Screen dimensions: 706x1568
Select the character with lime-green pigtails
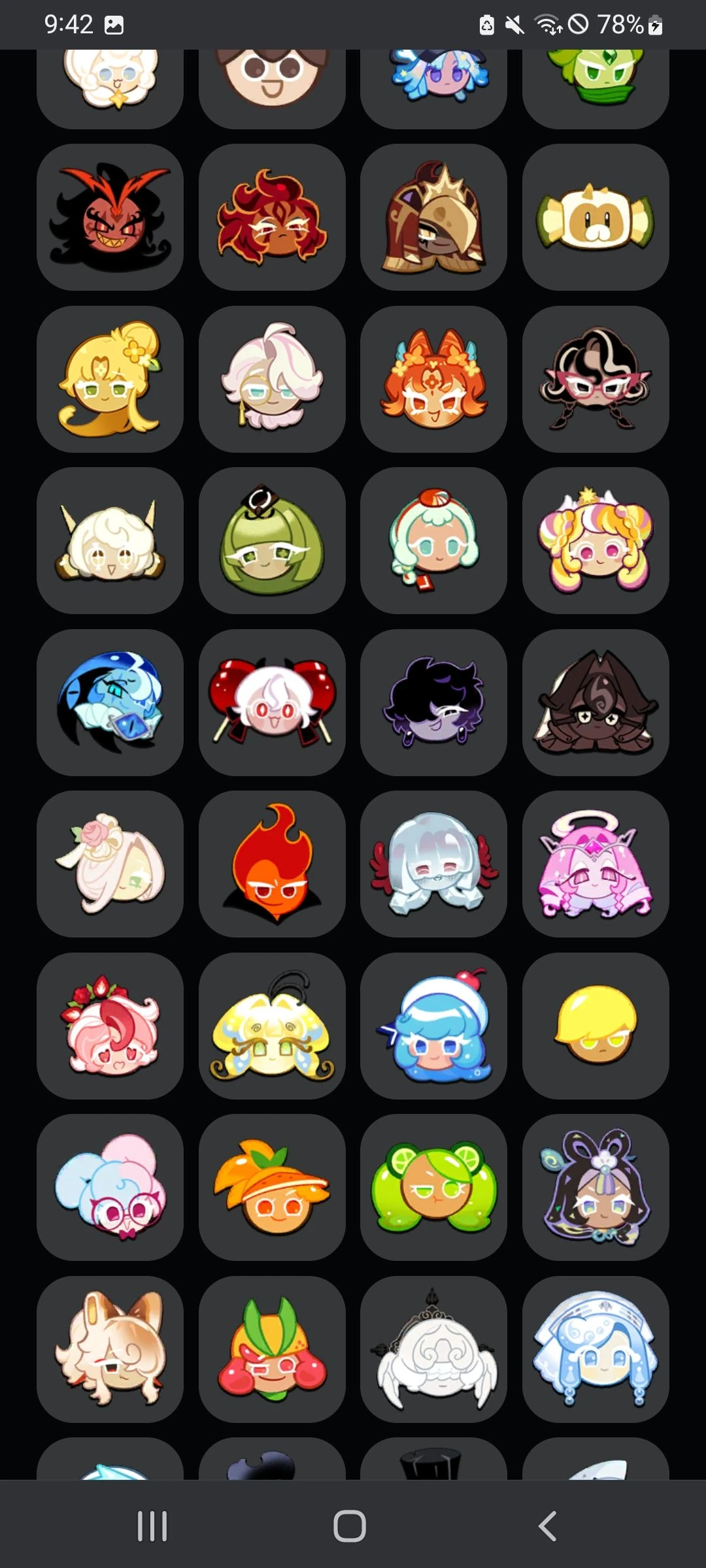pos(433,1187)
